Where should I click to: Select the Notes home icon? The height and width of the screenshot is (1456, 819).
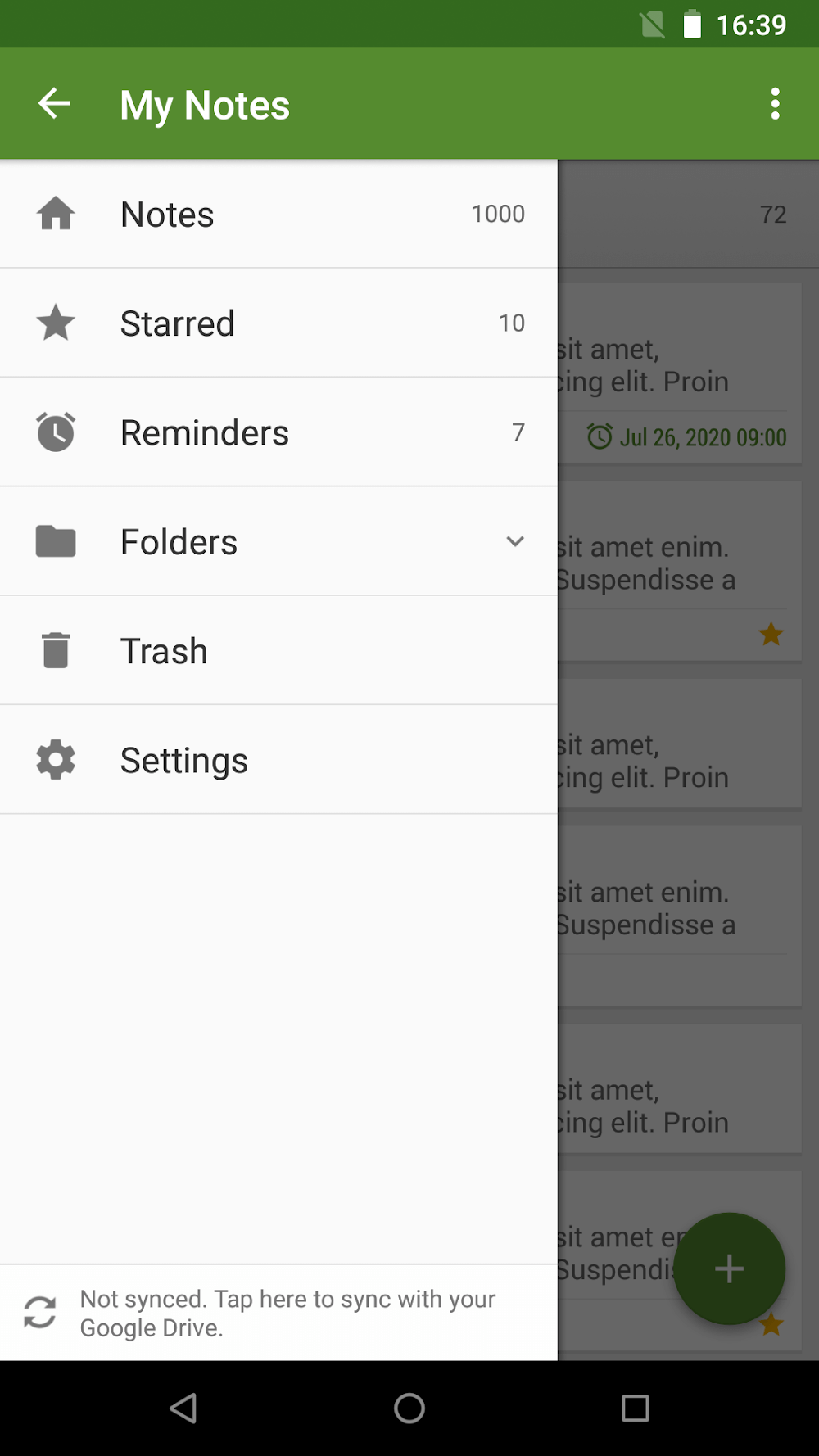coord(55,214)
